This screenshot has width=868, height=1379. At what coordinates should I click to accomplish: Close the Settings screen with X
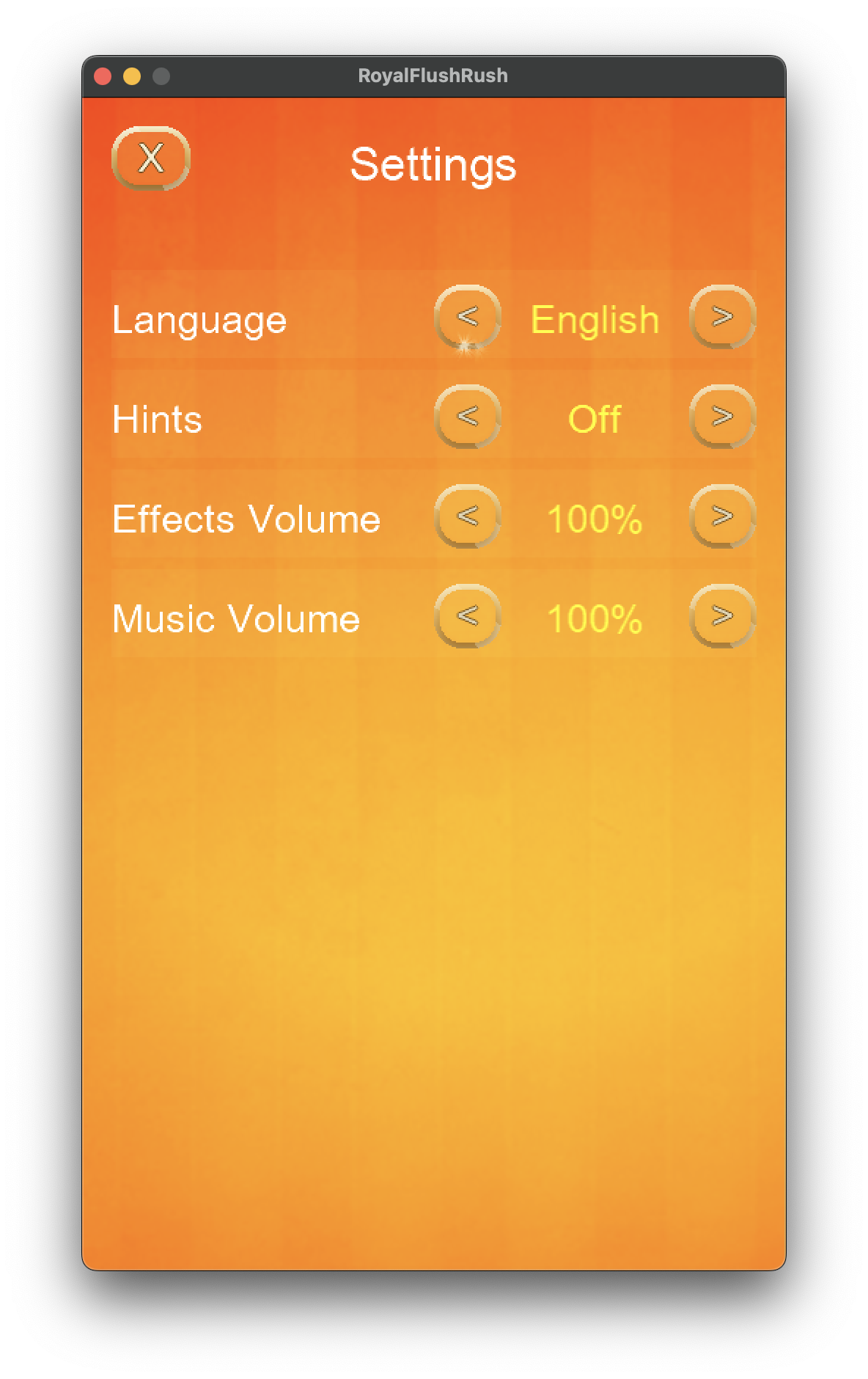(151, 158)
